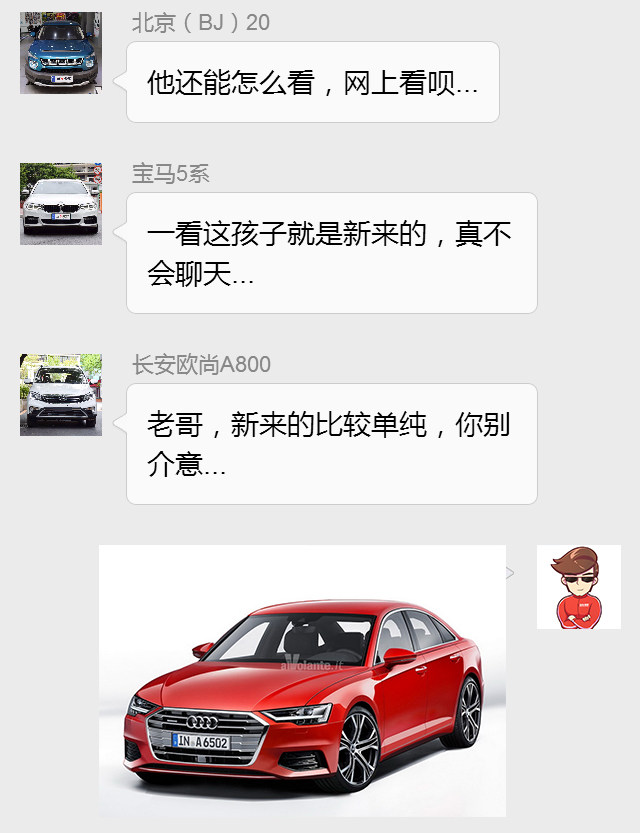Open your own cartoon avatar profile

click(578, 587)
